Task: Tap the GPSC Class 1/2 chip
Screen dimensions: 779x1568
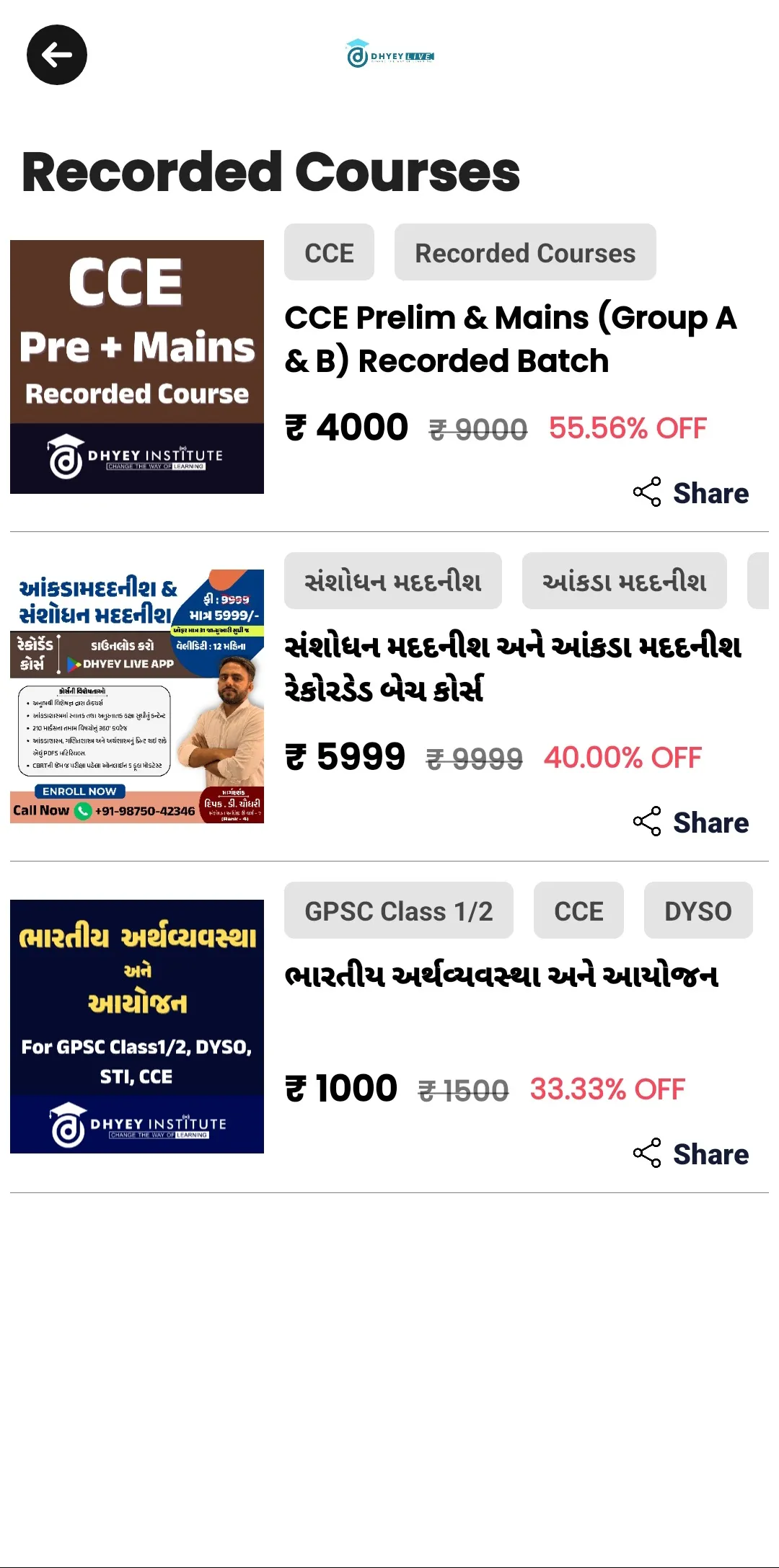Action: coord(399,911)
